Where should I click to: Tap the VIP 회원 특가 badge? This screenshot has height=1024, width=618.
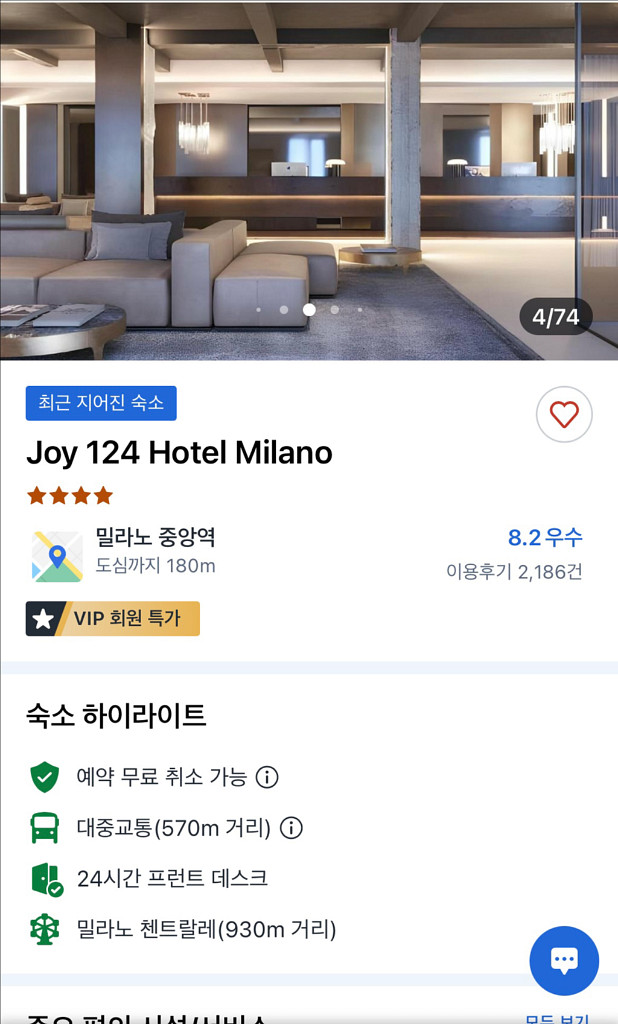[113, 619]
